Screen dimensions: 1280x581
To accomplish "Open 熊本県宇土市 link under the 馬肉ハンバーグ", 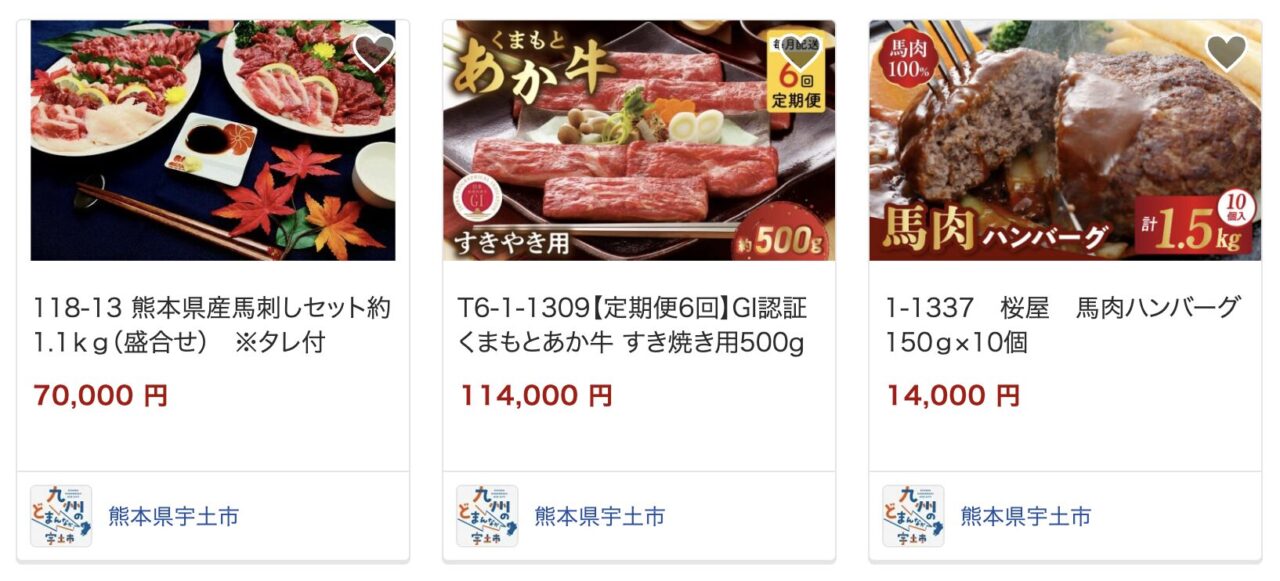I will 1026,516.
